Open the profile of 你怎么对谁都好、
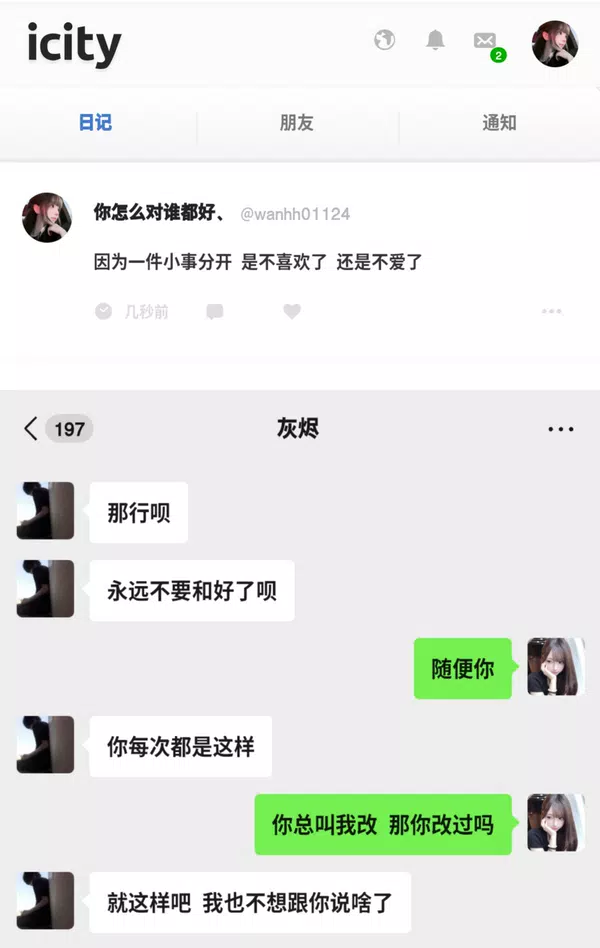 pos(160,213)
